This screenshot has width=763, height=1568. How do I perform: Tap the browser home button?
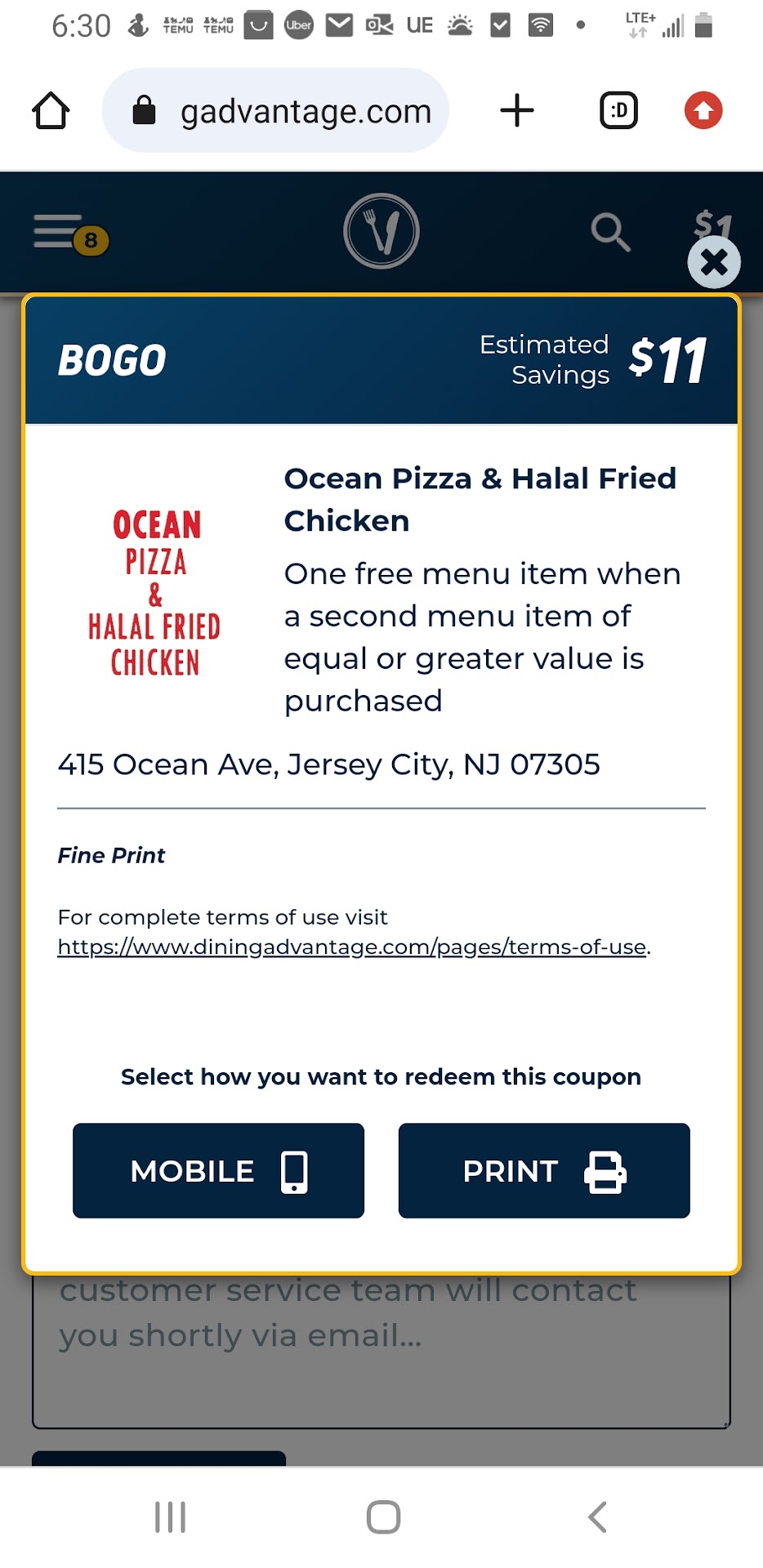[51, 111]
